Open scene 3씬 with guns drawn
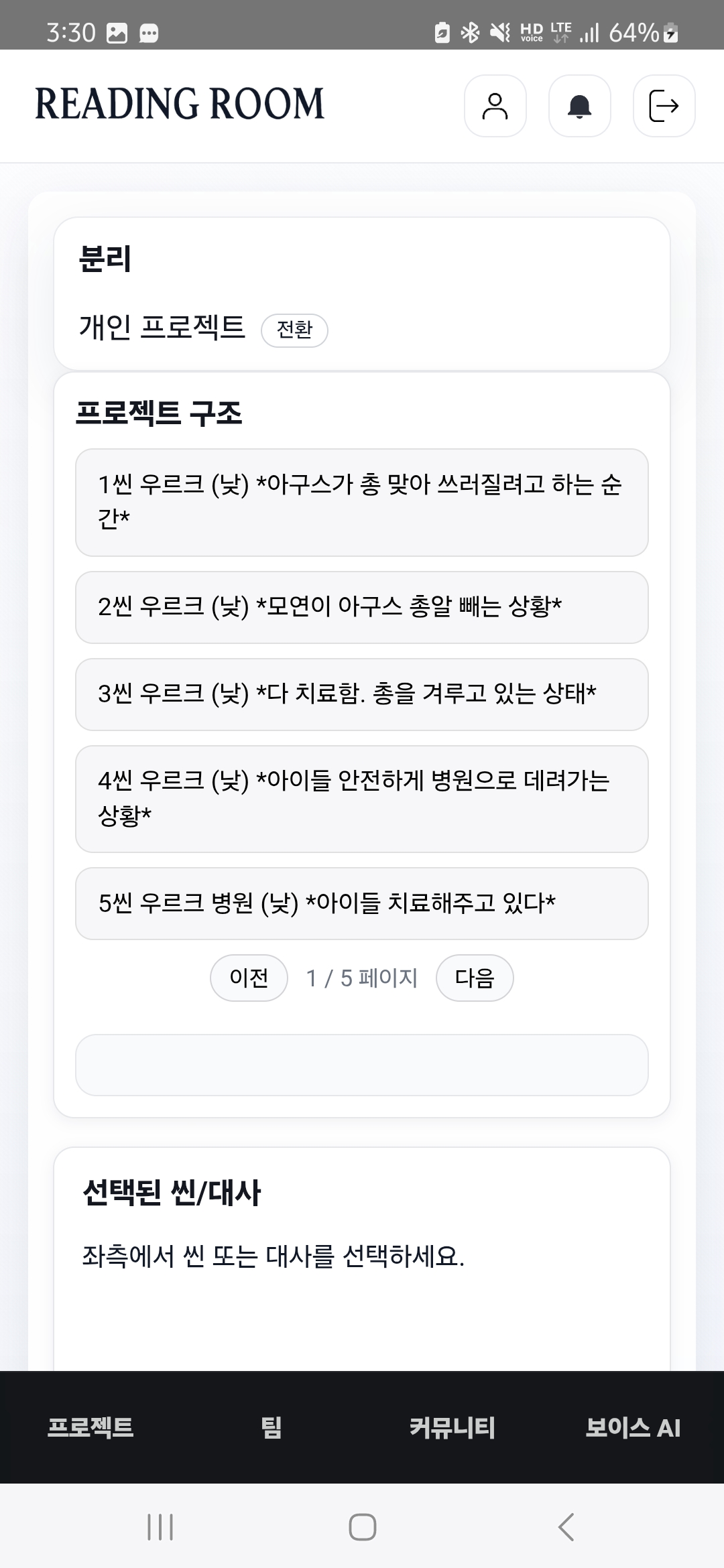Image resolution: width=724 pixels, height=1568 pixels. tap(362, 694)
